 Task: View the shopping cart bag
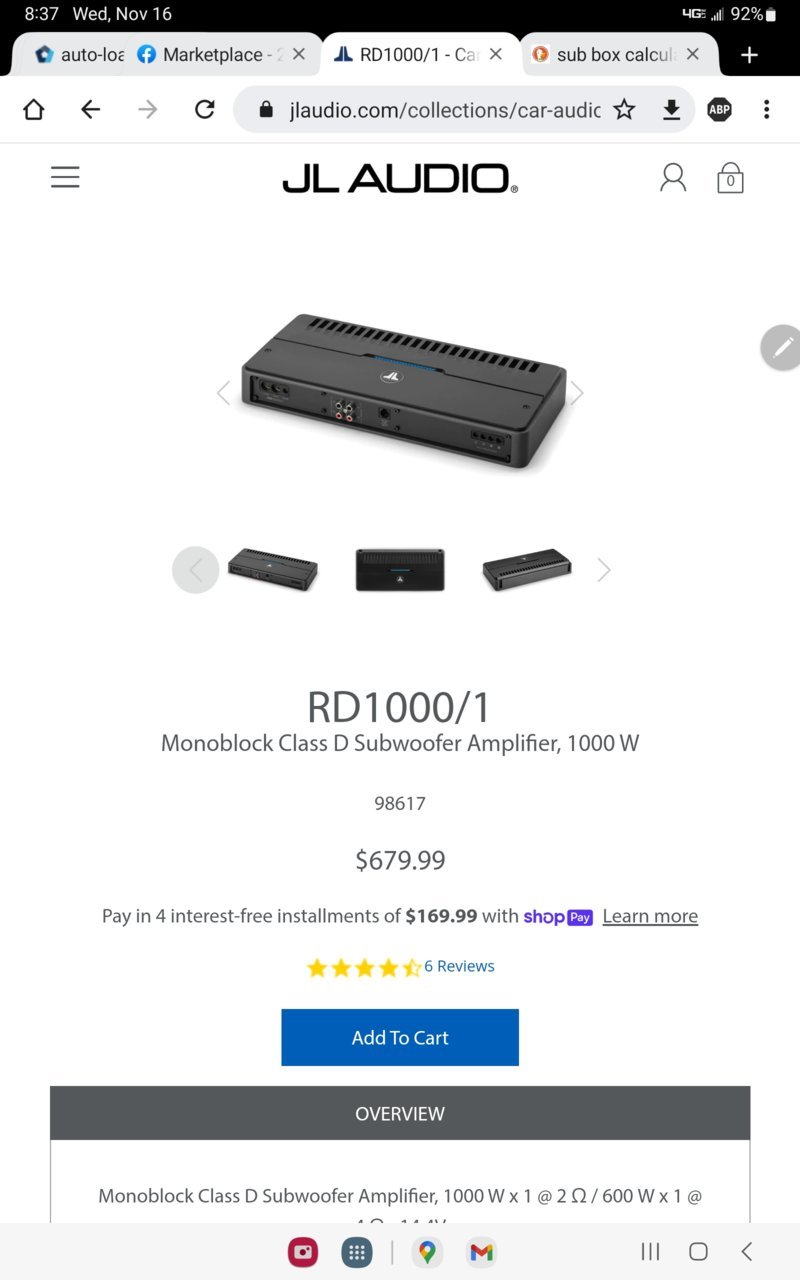tap(730, 179)
